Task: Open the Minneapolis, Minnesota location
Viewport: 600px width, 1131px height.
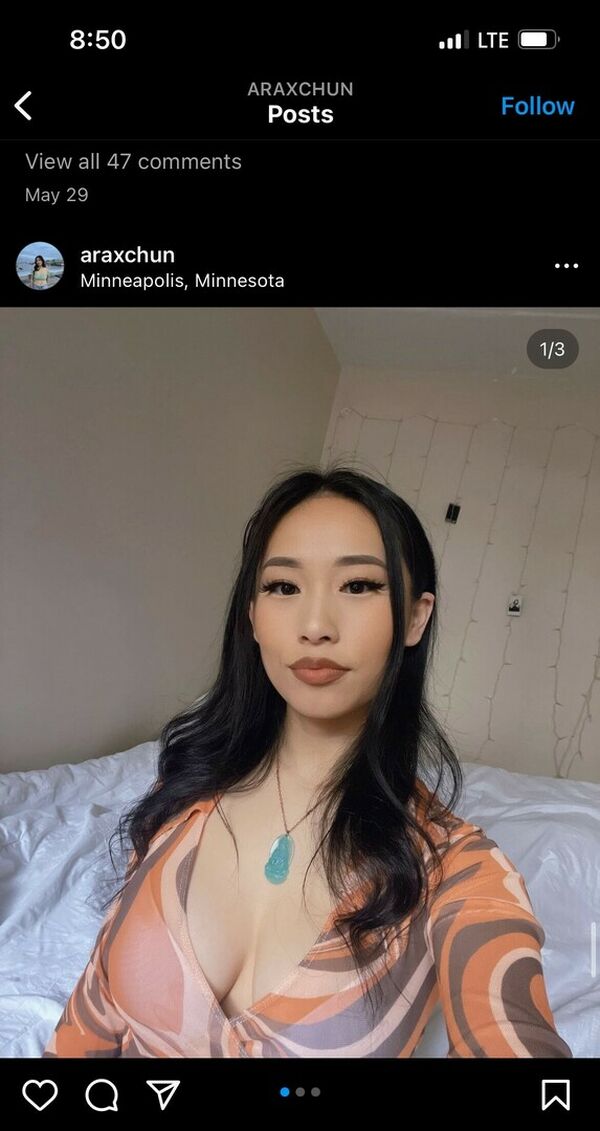Action: [x=182, y=281]
